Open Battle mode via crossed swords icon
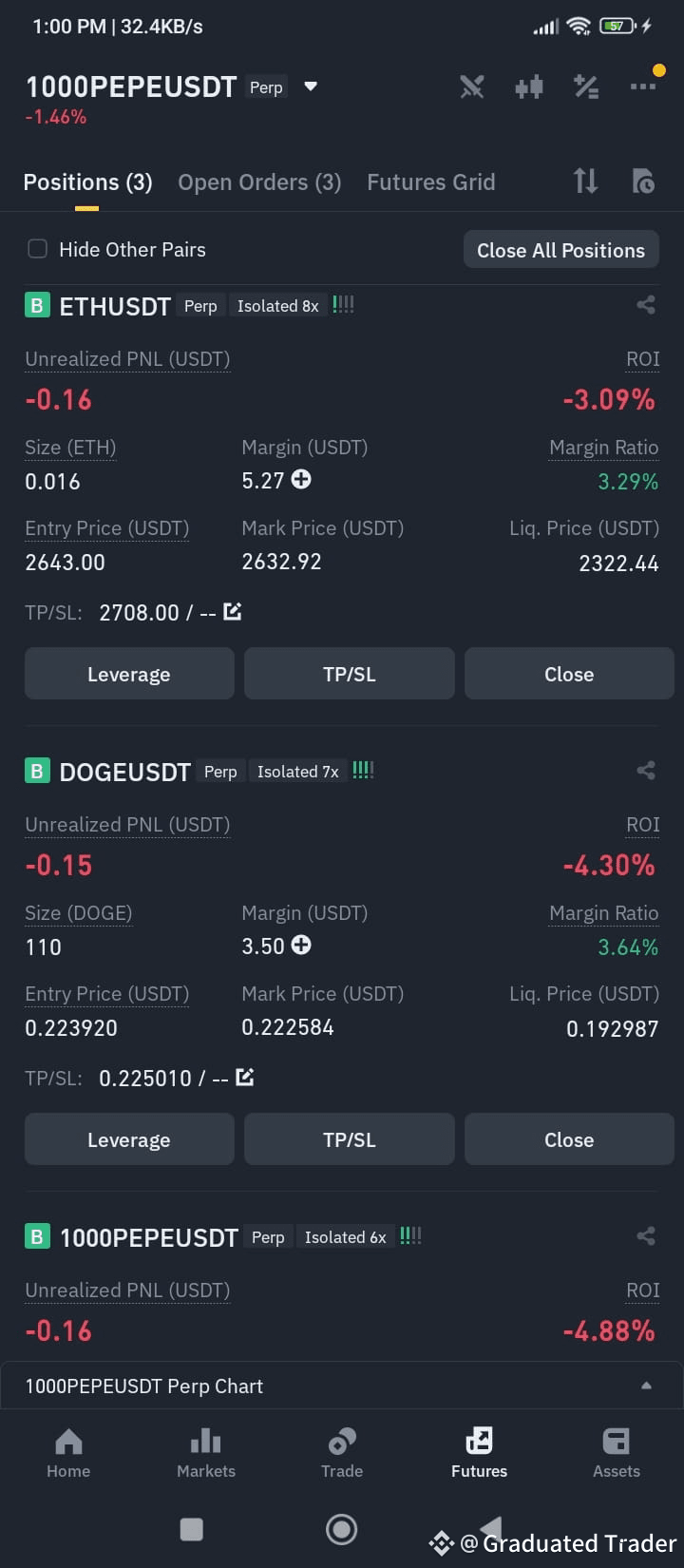The image size is (684, 1568). click(x=472, y=86)
